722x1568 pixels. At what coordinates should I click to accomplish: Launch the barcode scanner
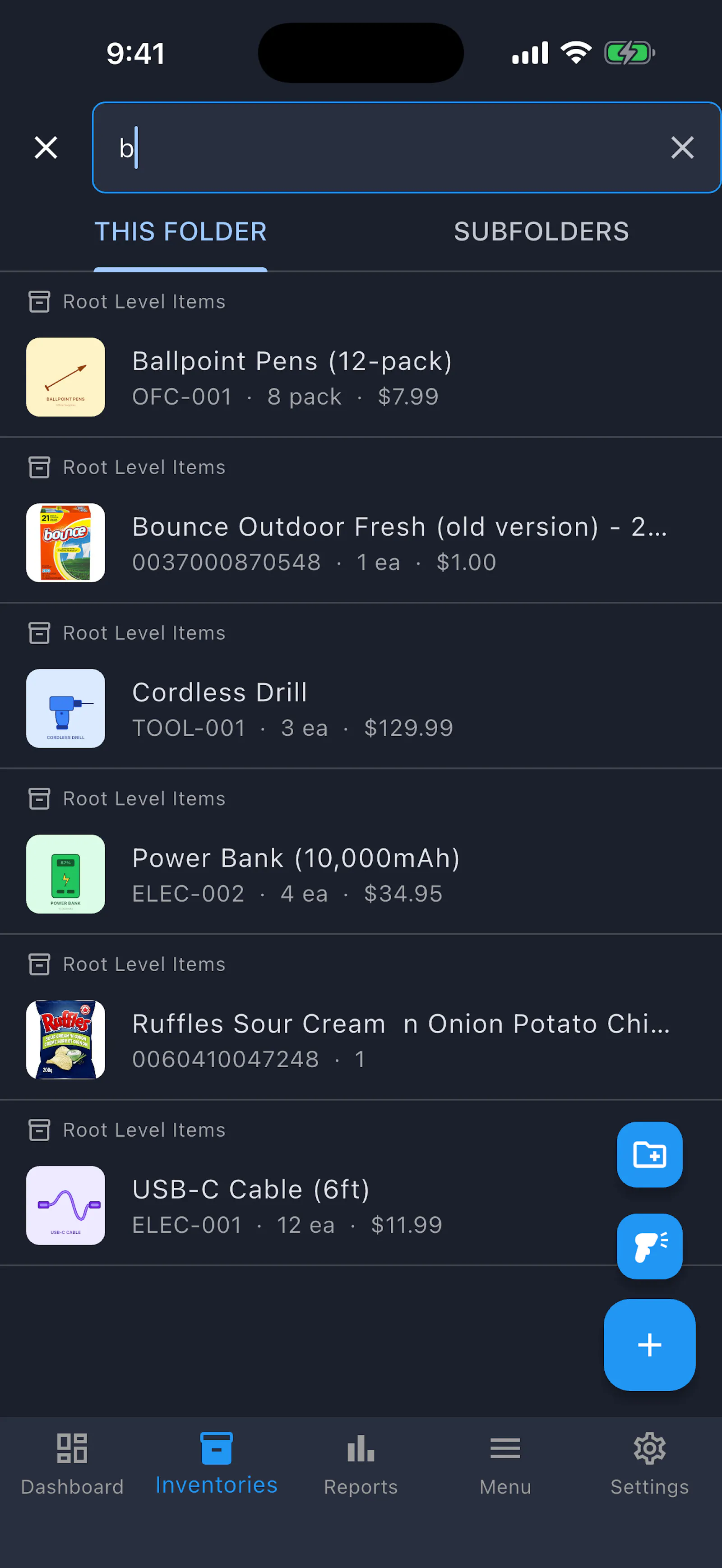tap(649, 1246)
